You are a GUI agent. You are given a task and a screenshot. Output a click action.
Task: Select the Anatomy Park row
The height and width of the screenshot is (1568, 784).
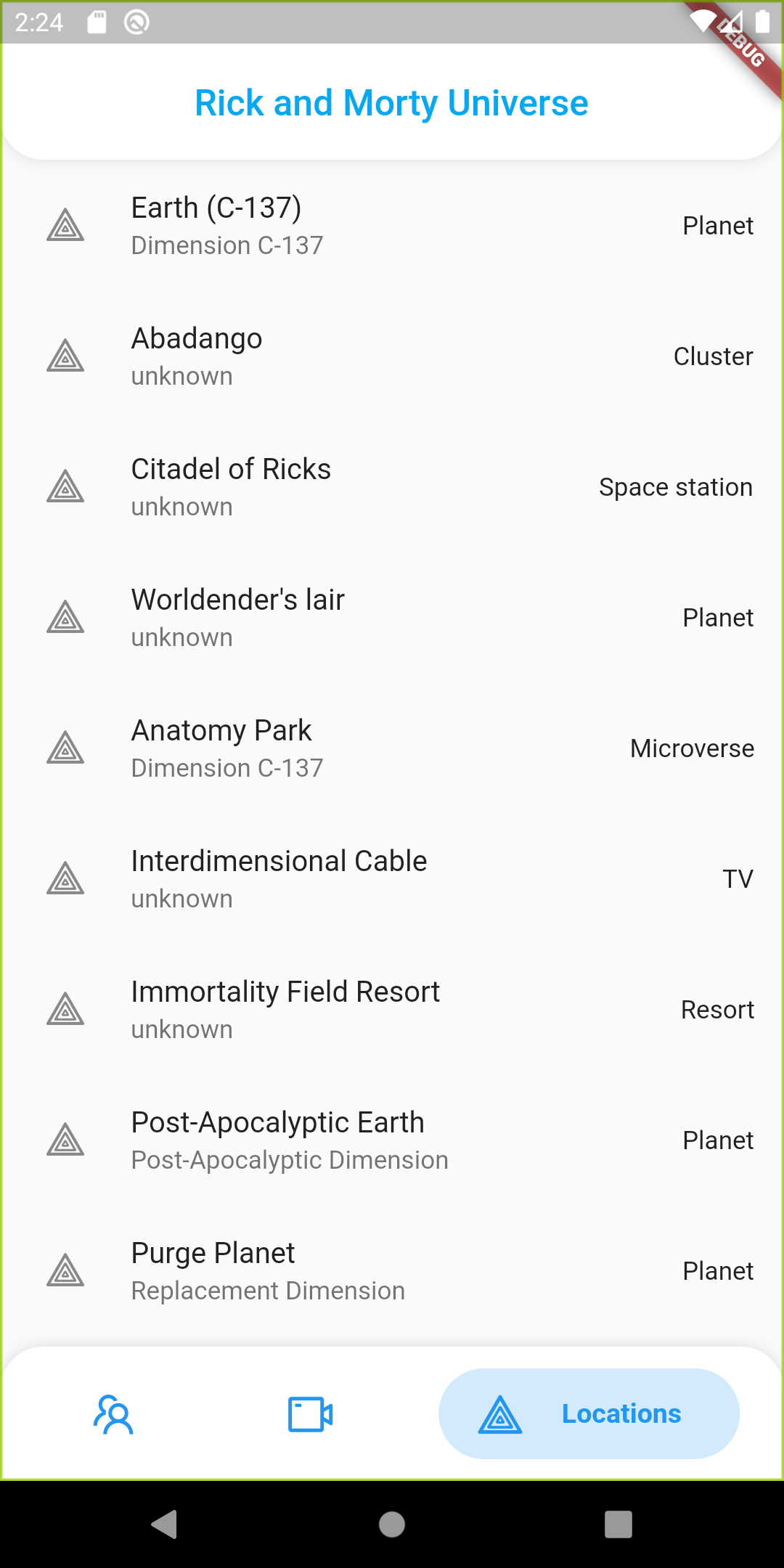click(x=392, y=748)
